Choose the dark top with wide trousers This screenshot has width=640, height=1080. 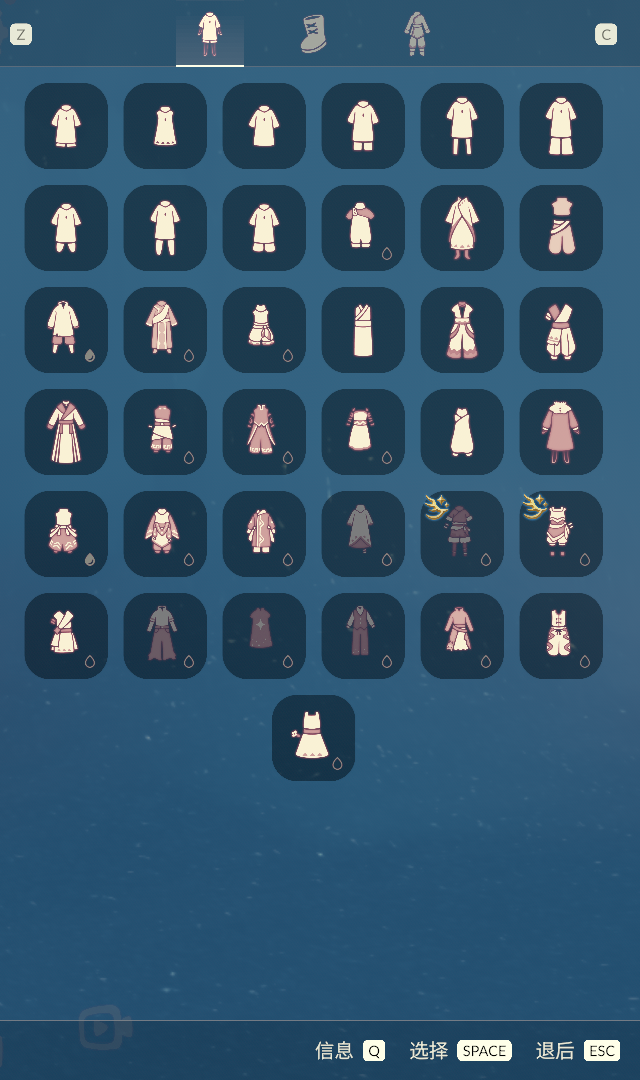[x=165, y=635]
